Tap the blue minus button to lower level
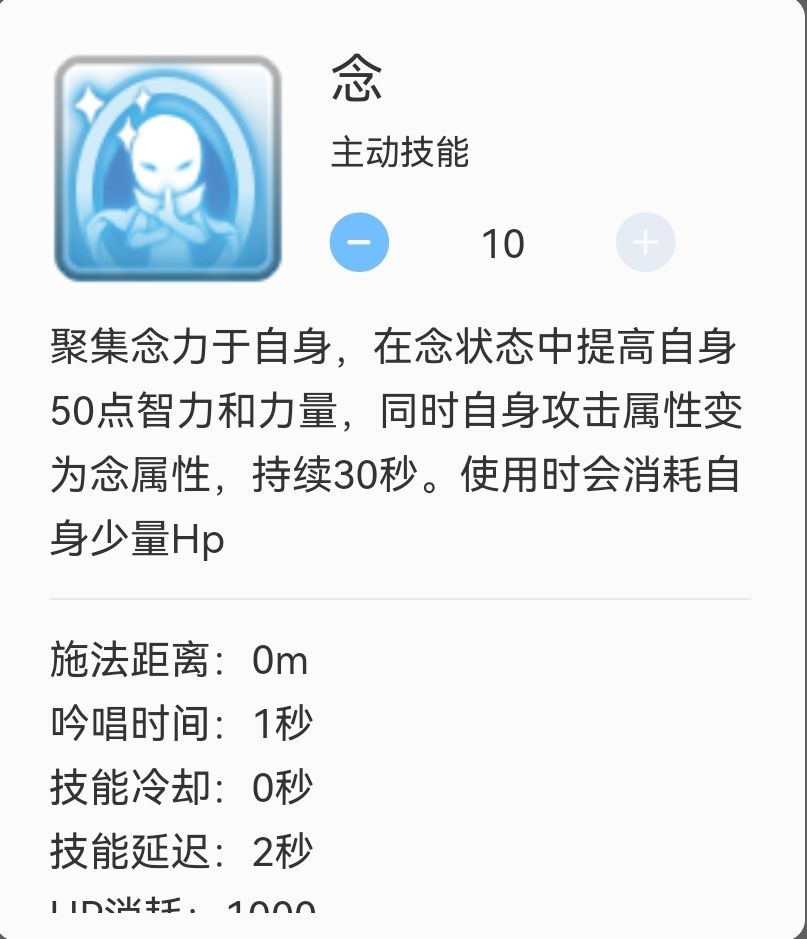The width and height of the screenshot is (807, 939). point(360,242)
